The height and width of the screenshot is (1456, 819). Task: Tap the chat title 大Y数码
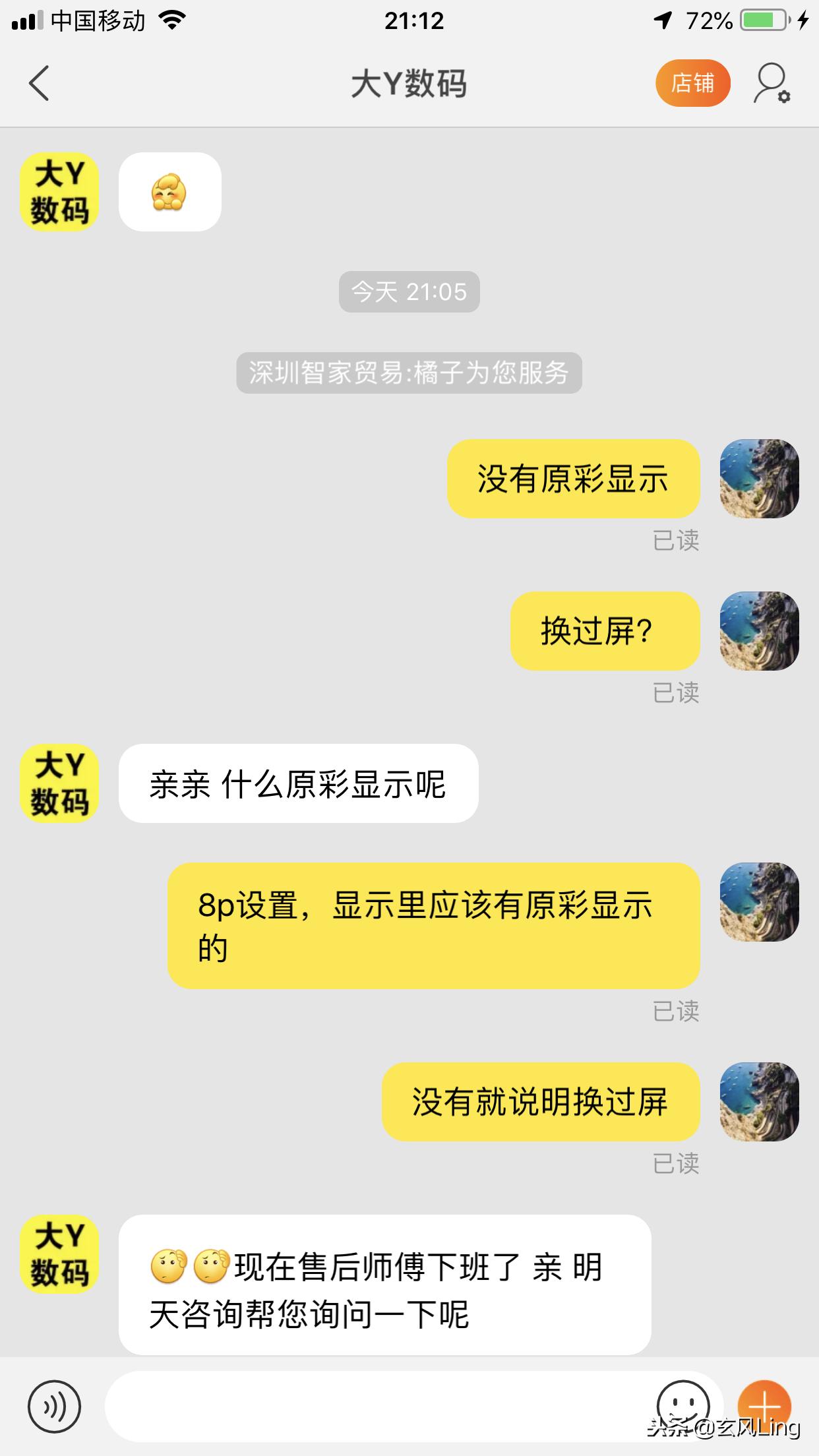(x=409, y=84)
